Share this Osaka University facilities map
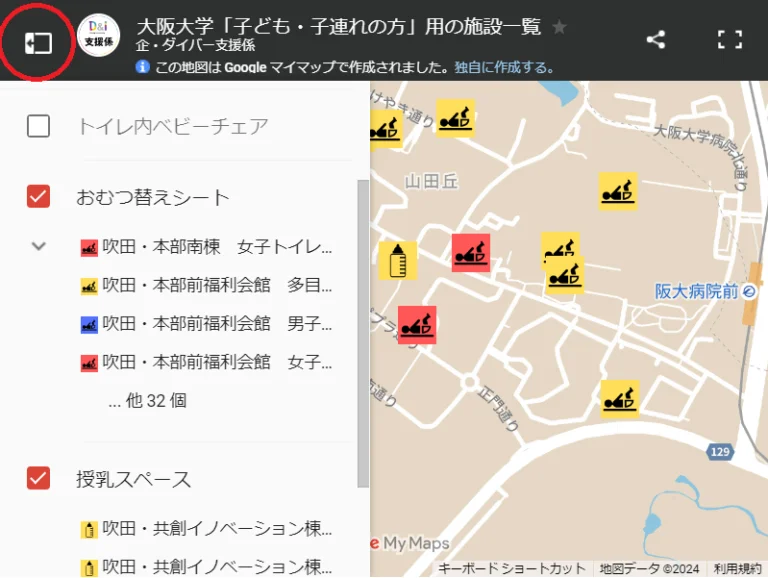Image resolution: width=768 pixels, height=578 pixels. (x=656, y=40)
